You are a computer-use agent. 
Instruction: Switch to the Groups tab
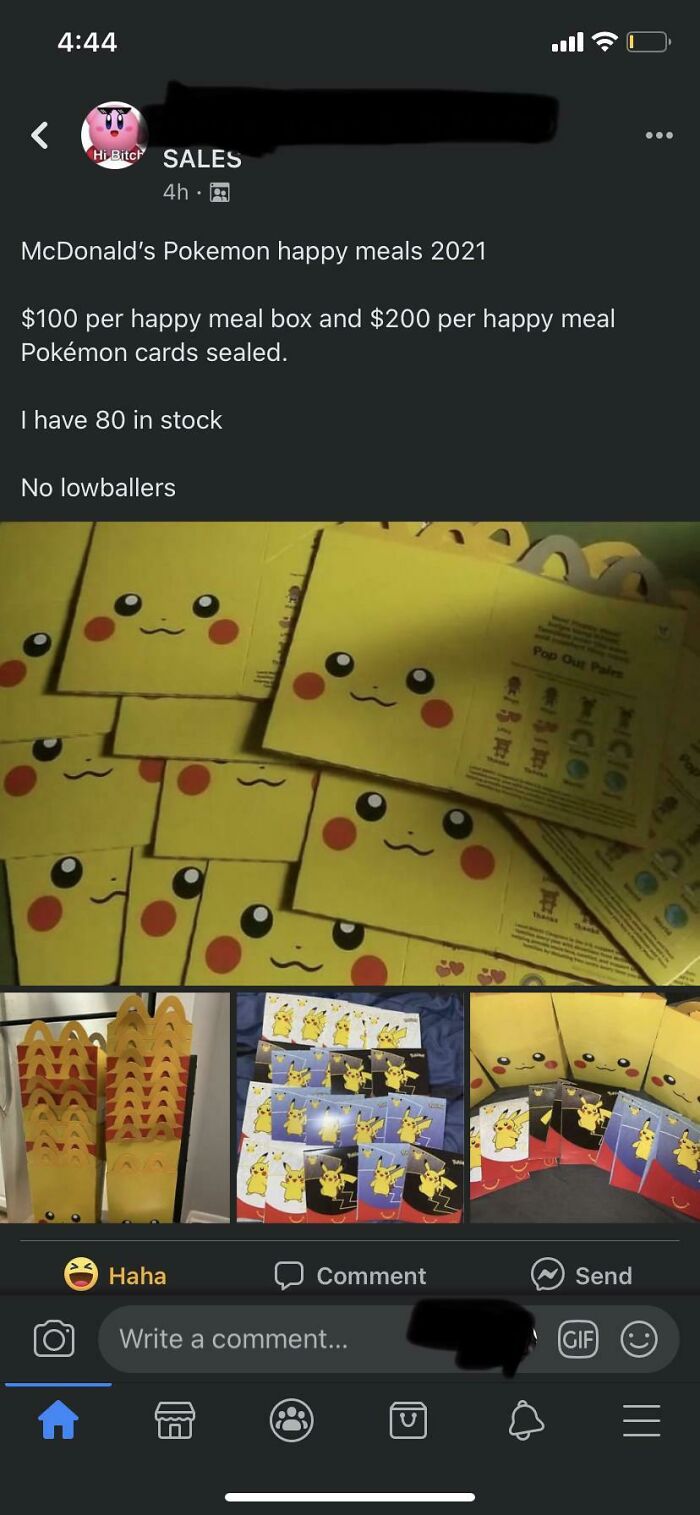point(292,1420)
